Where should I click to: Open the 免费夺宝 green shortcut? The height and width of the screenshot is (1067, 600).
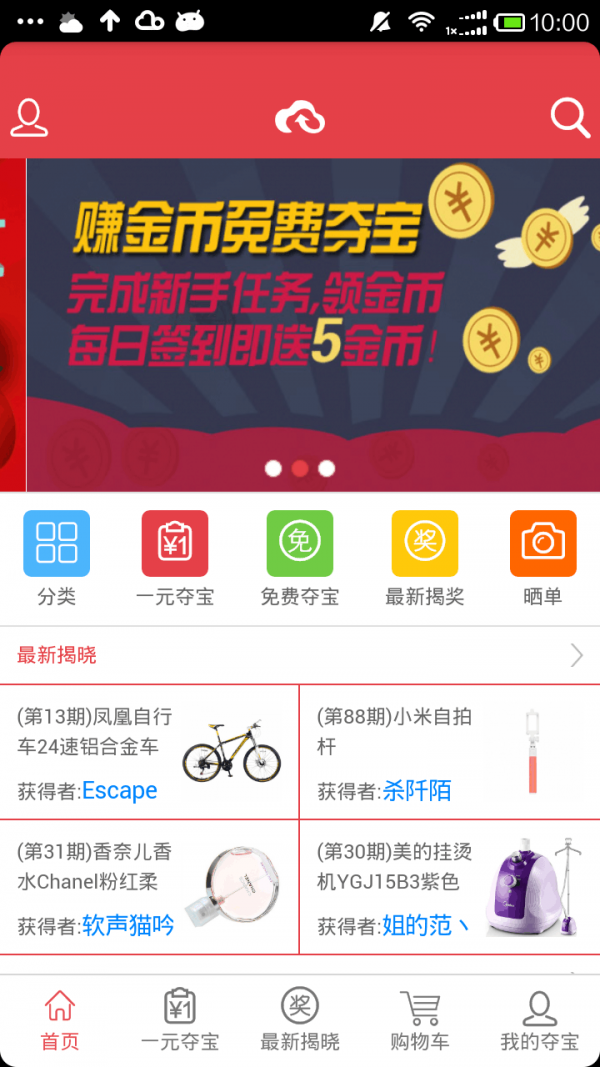click(x=300, y=558)
